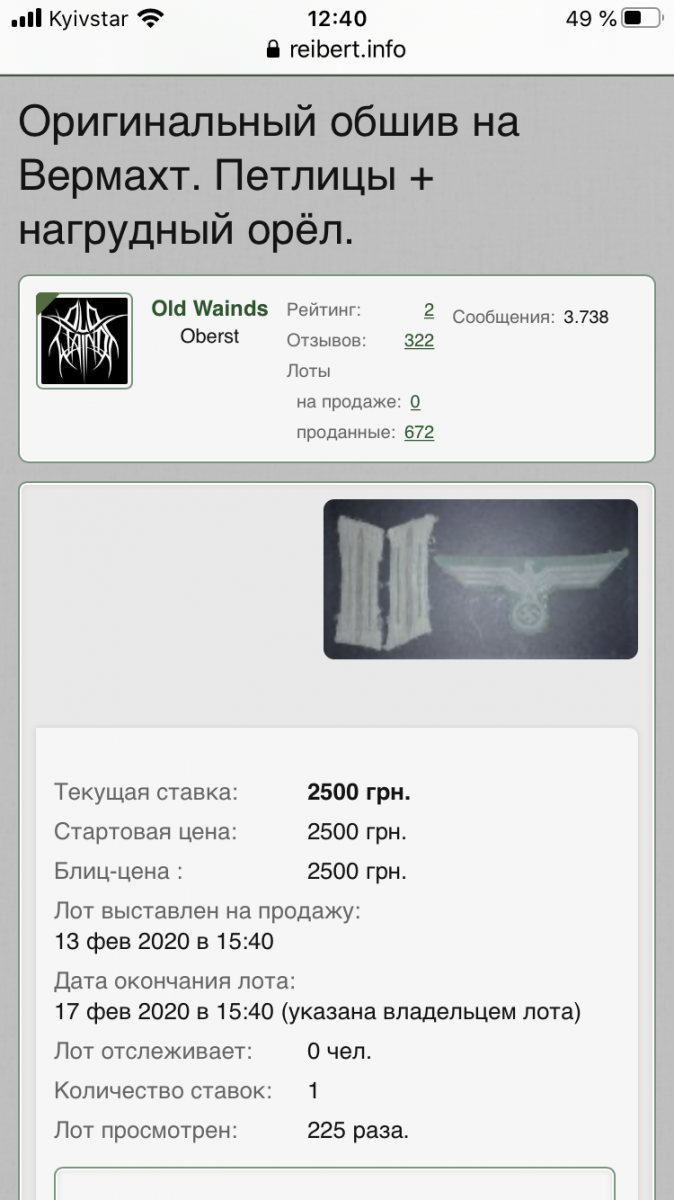The height and width of the screenshot is (1200, 674).
Task: Enlarge the lot photo of collar tabs
Action: coord(480,579)
